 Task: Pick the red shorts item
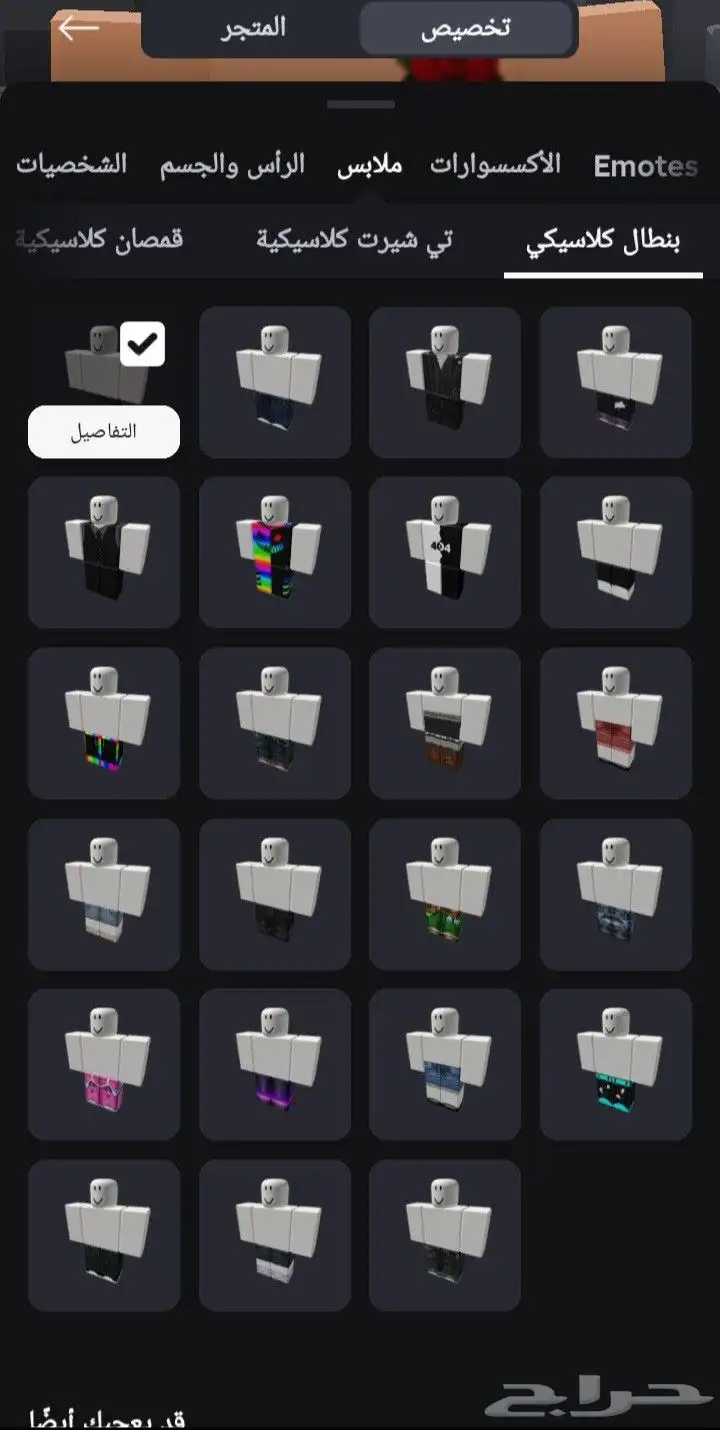pos(616,724)
